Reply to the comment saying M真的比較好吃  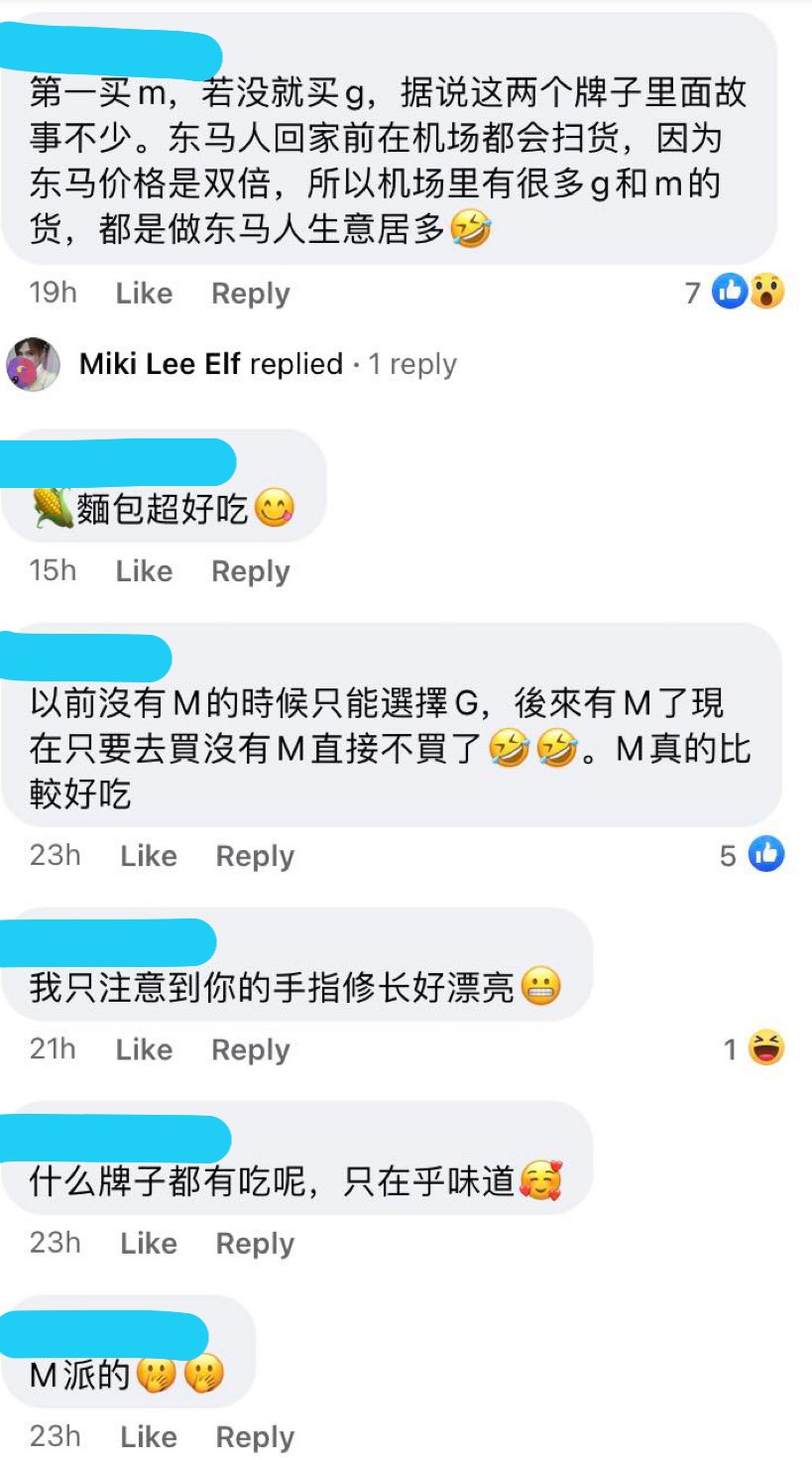point(255,856)
